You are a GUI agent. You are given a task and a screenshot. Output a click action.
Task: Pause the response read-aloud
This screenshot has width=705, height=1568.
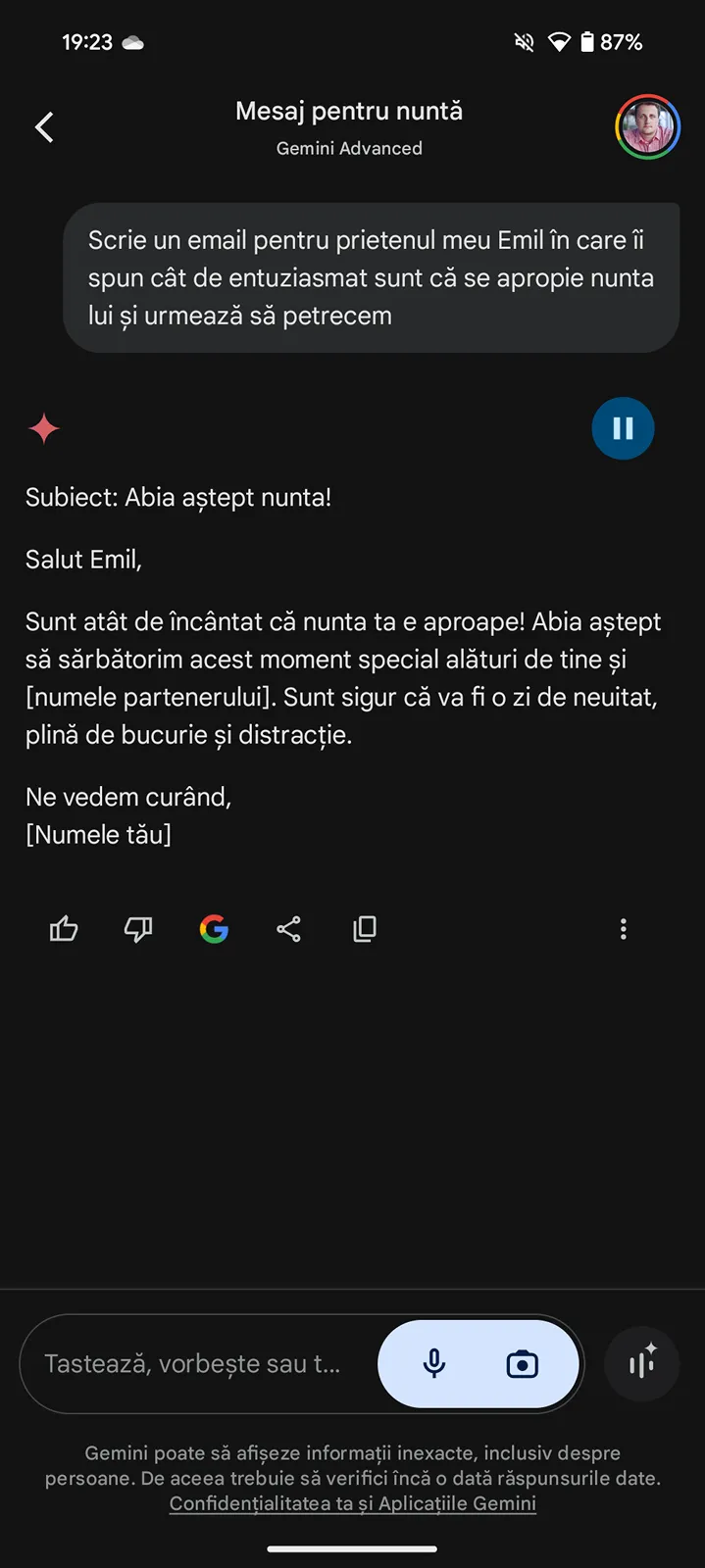coord(623,428)
